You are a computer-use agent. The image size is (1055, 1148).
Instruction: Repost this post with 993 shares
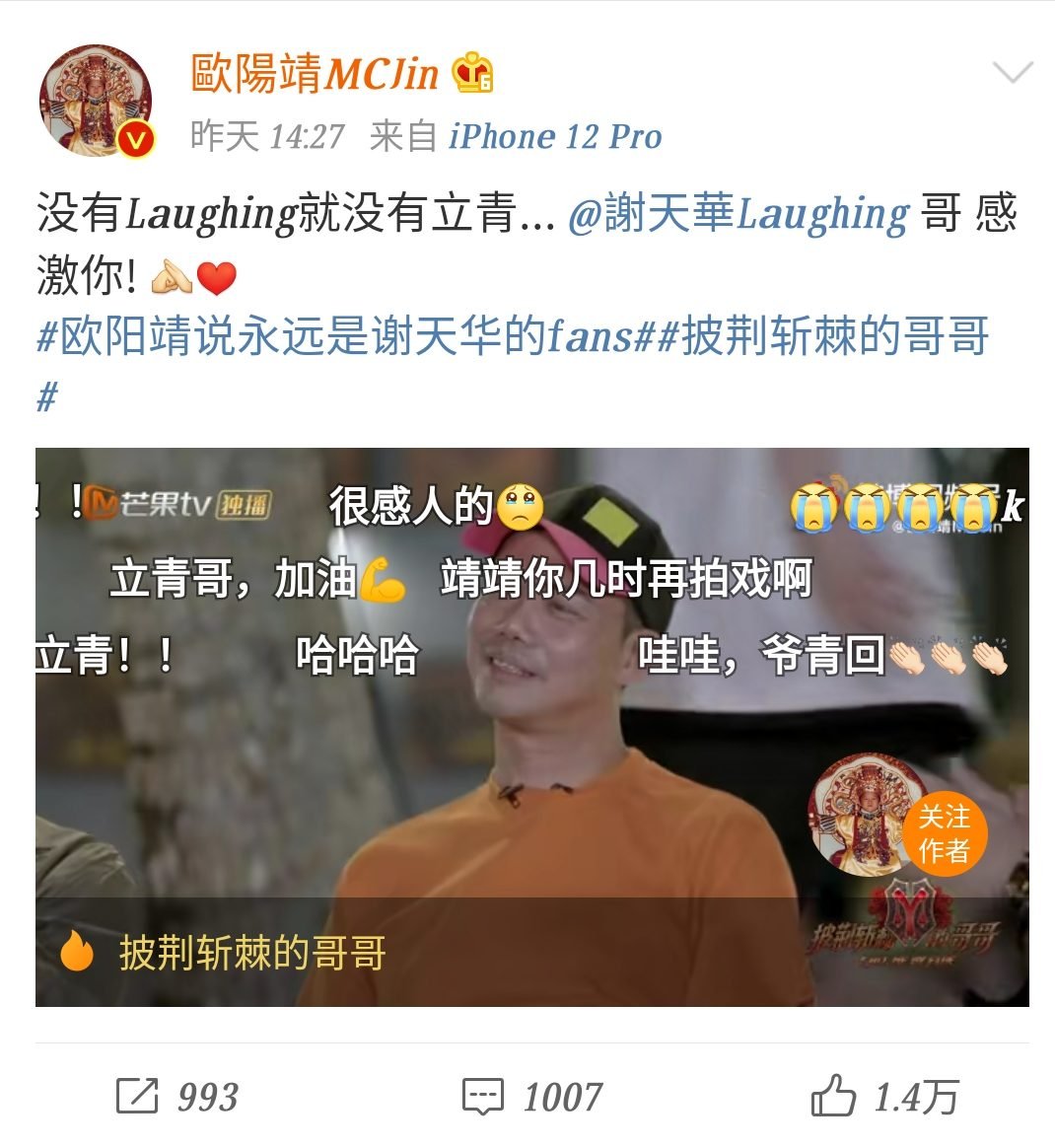177,1097
